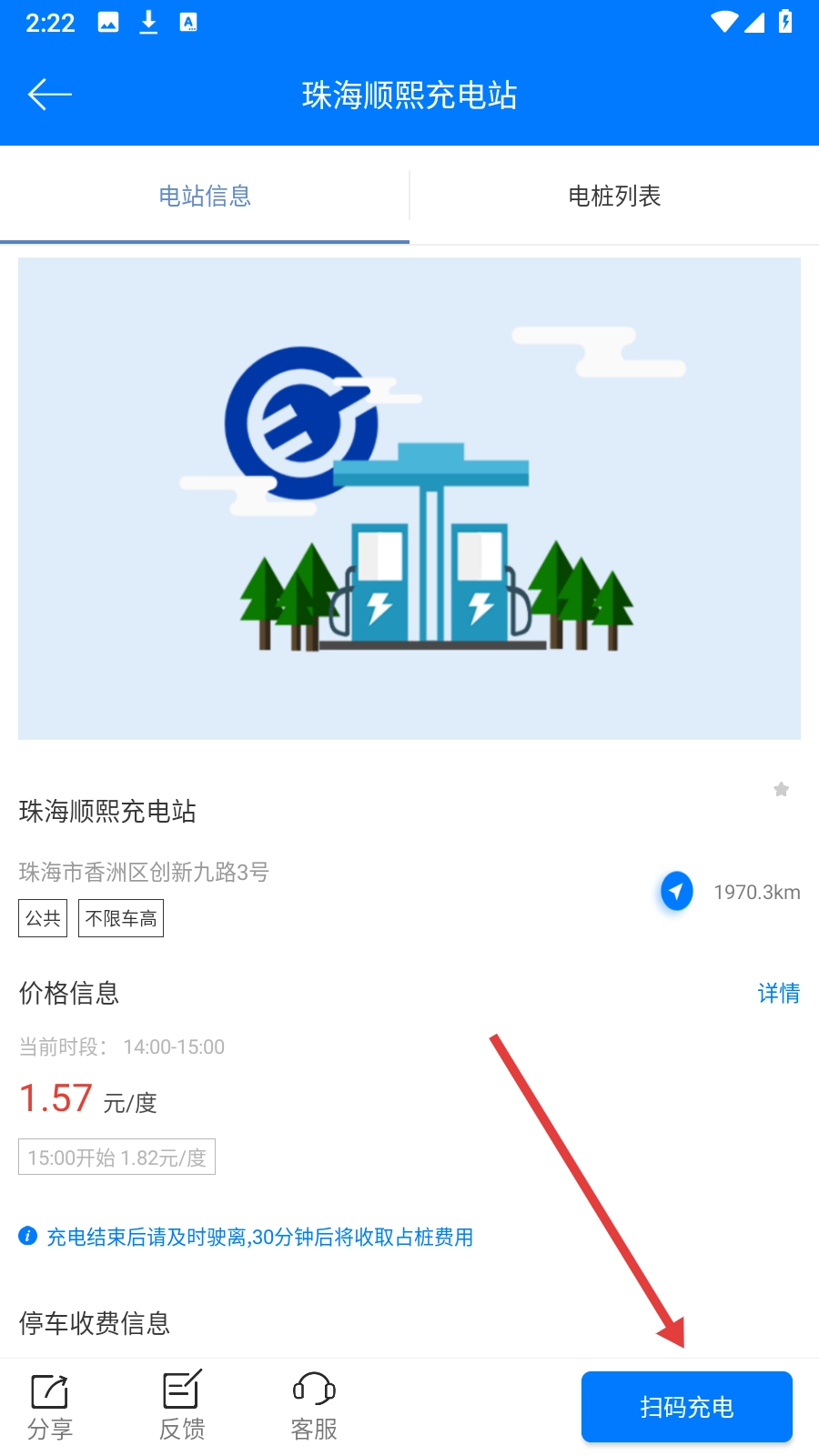The width and height of the screenshot is (819, 1456).
Task: Open 详情 for price information
Action: coord(778,993)
